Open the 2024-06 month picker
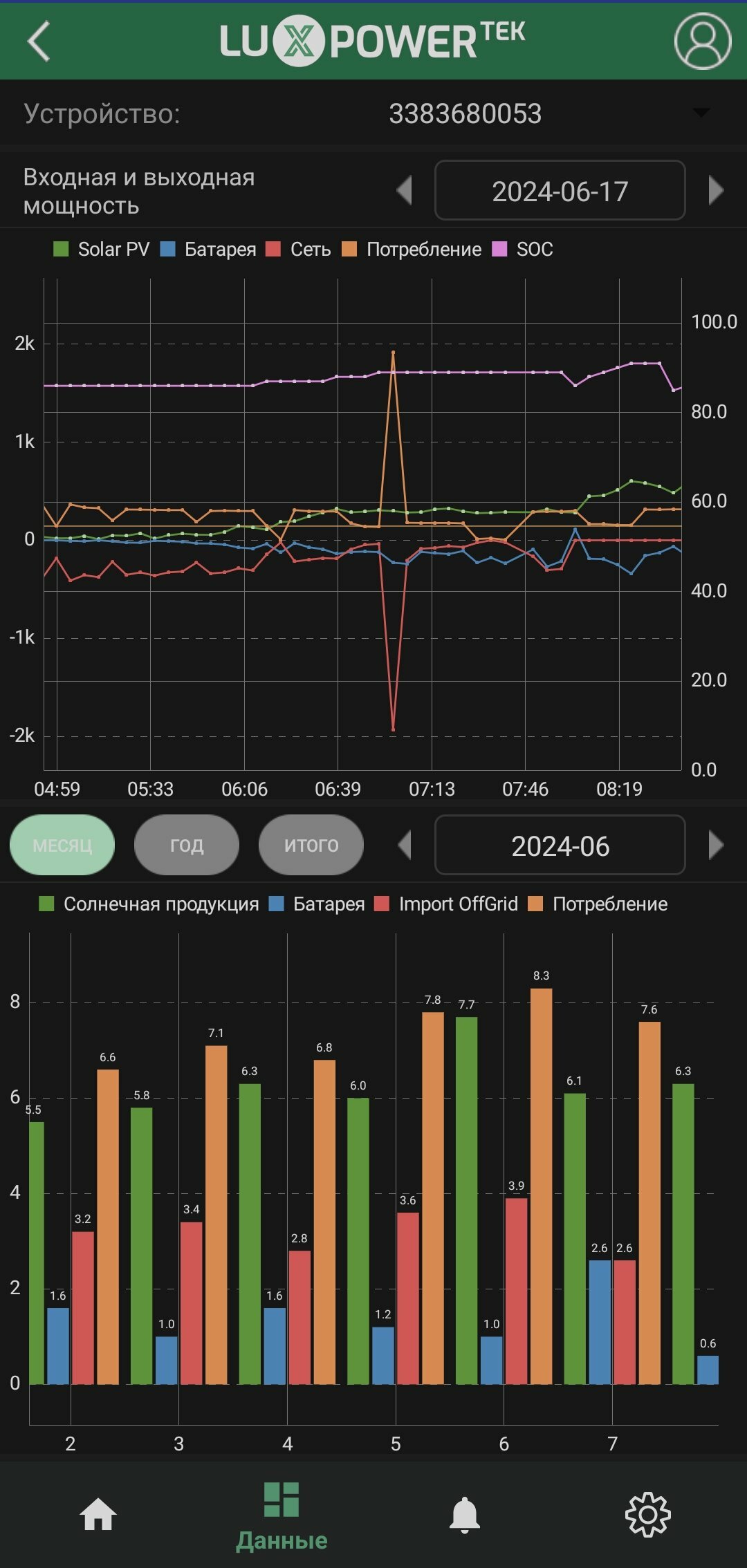747x1568 pixels. [560, 846]
